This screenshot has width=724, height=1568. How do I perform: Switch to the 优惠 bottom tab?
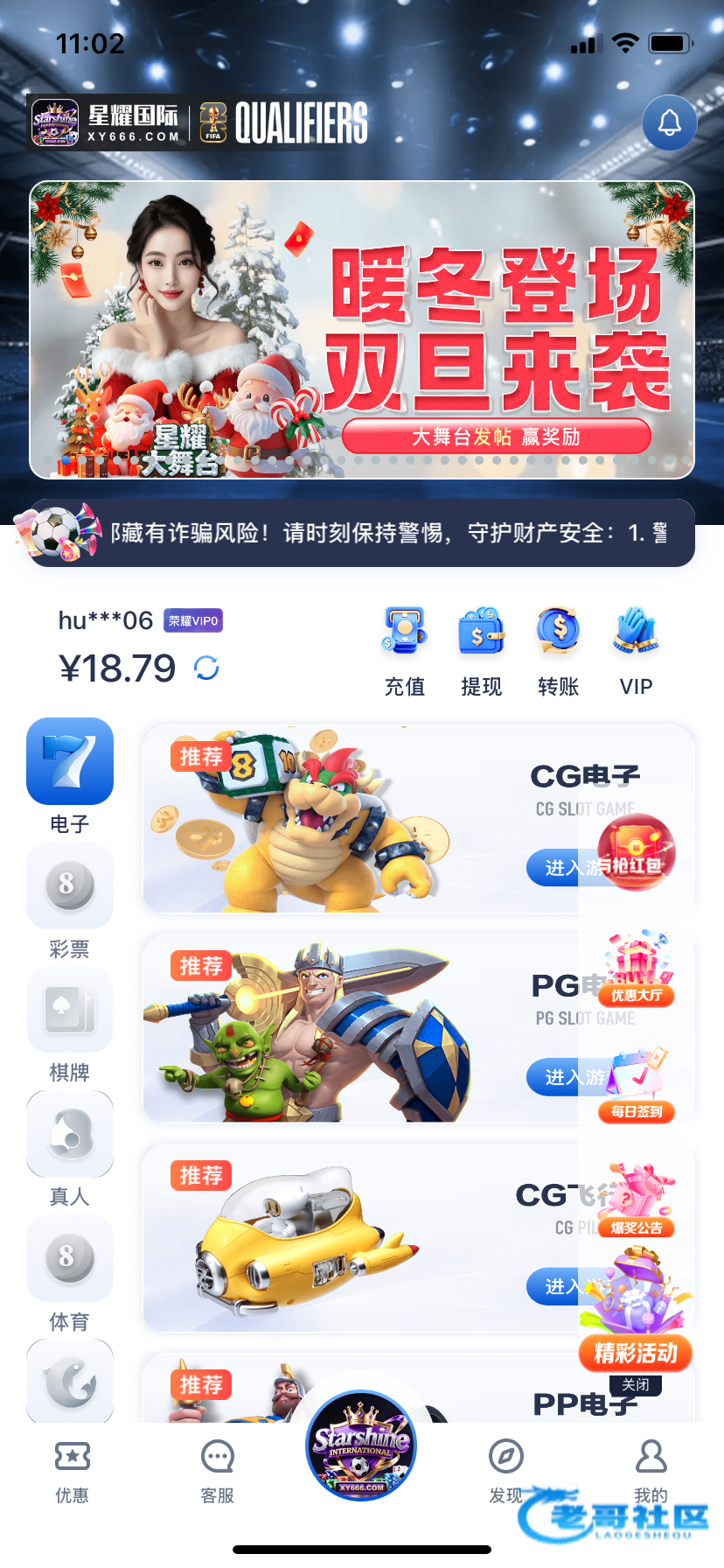[72, 1471]
